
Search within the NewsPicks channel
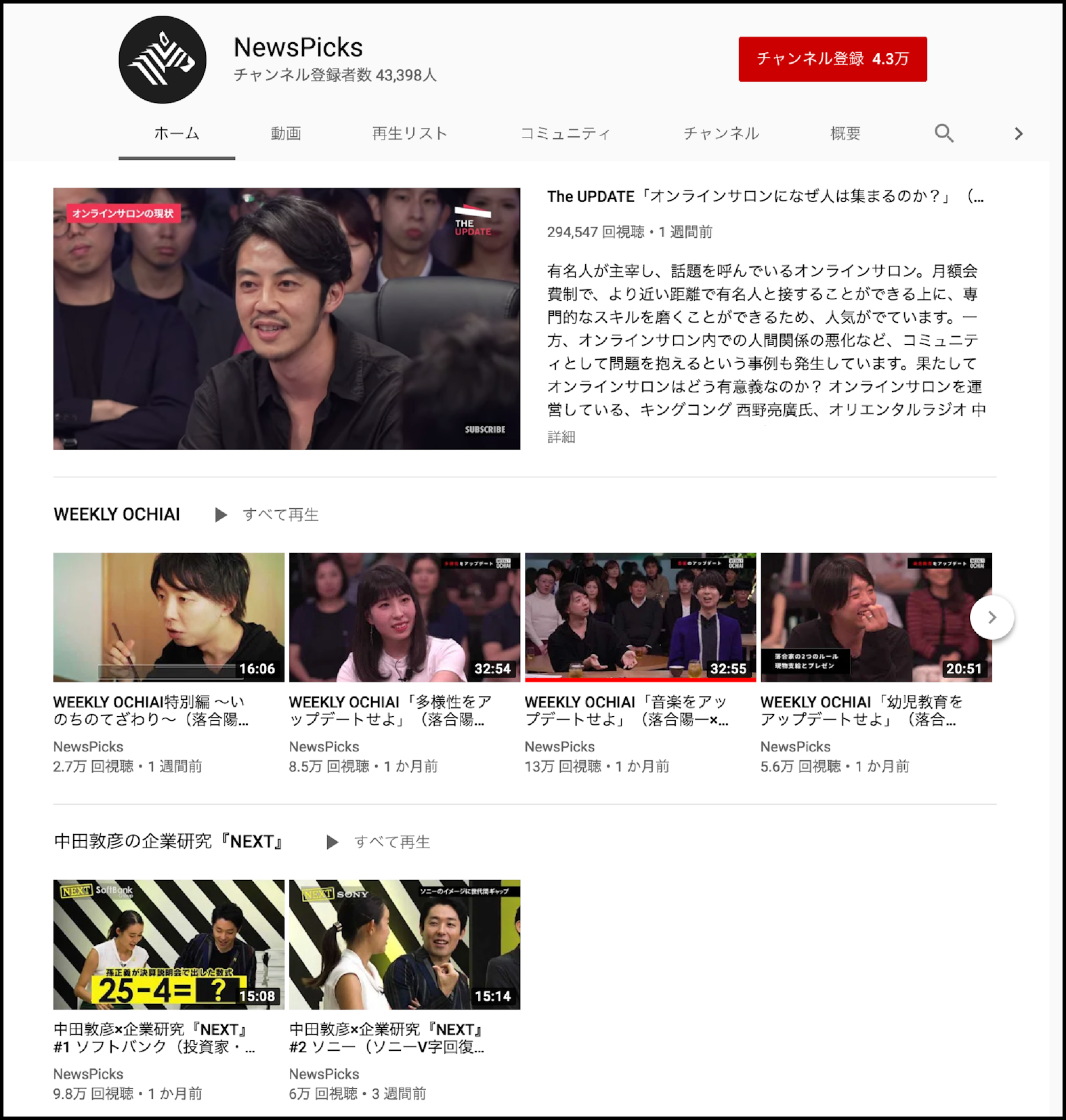pos(943,133)
